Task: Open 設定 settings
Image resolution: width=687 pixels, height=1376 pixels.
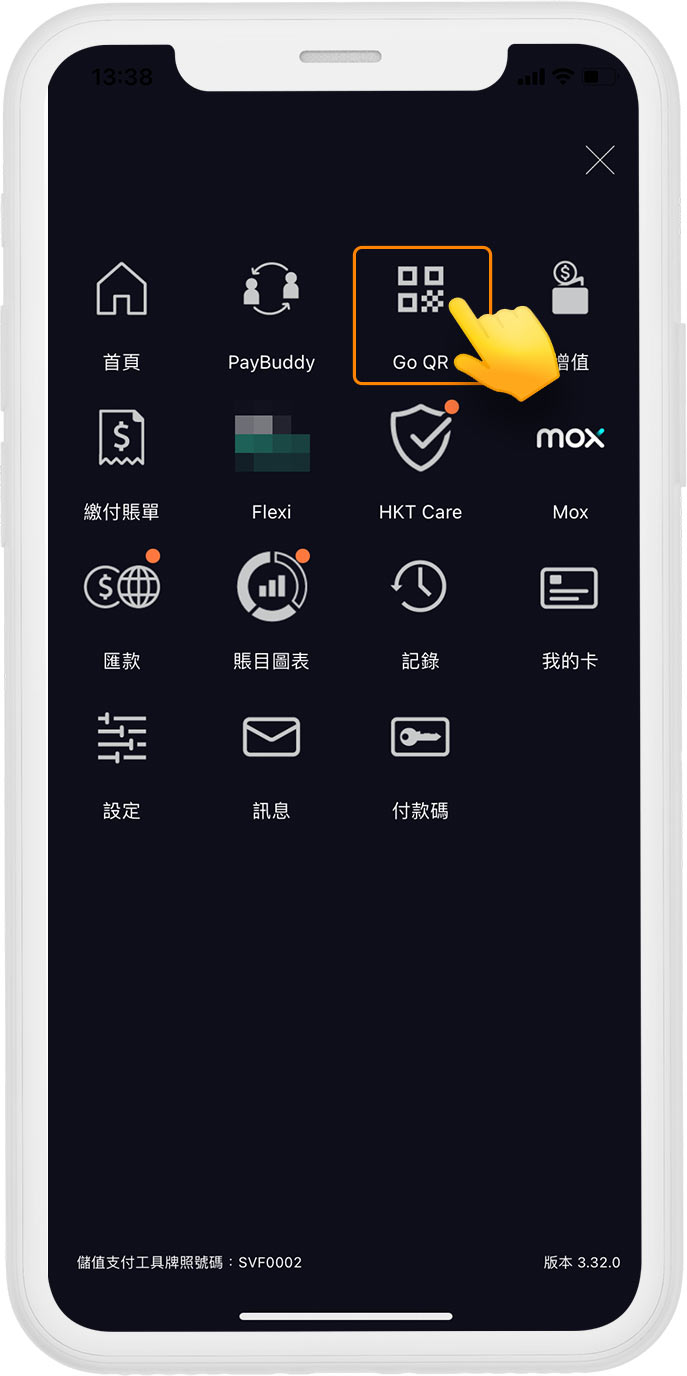Action: (122, 738)
